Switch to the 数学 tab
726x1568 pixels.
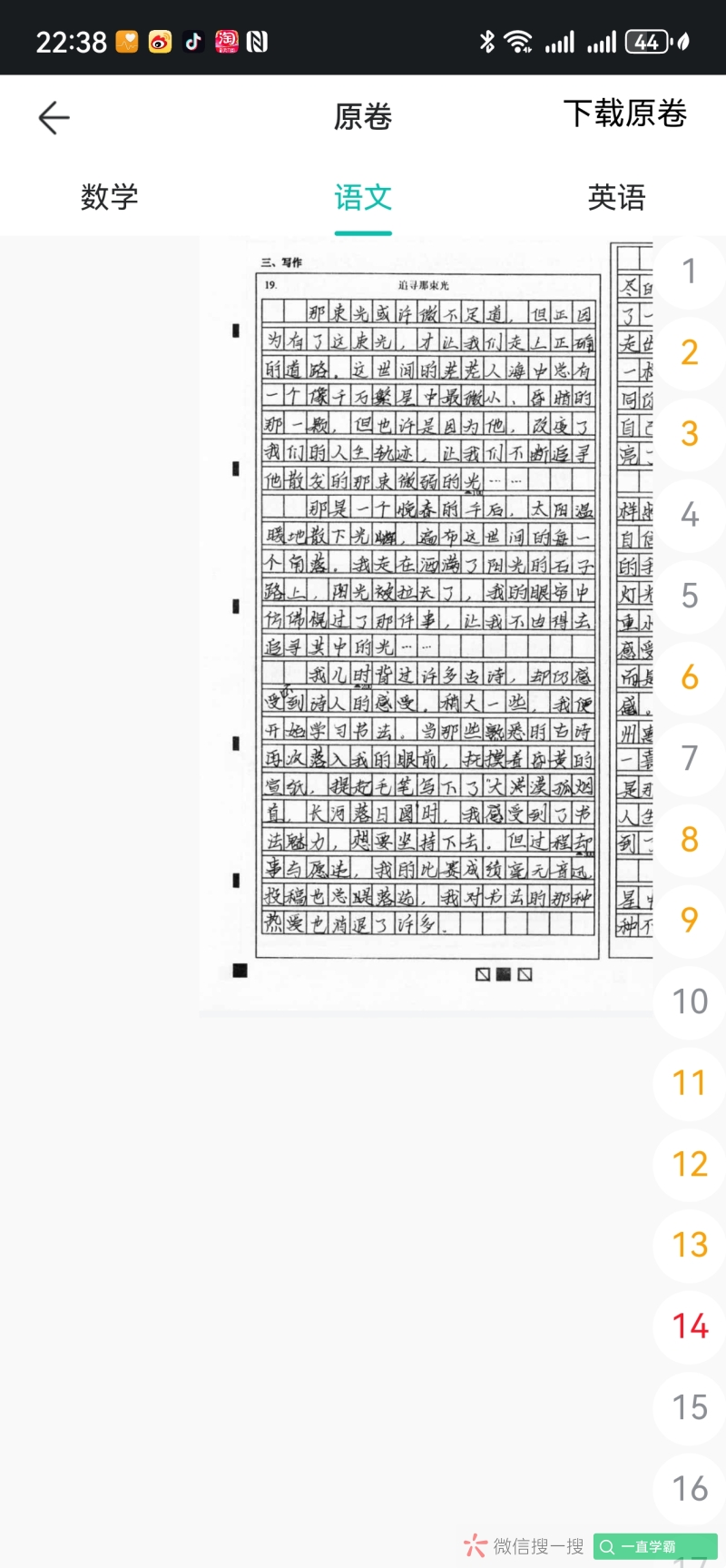(109, 197)
